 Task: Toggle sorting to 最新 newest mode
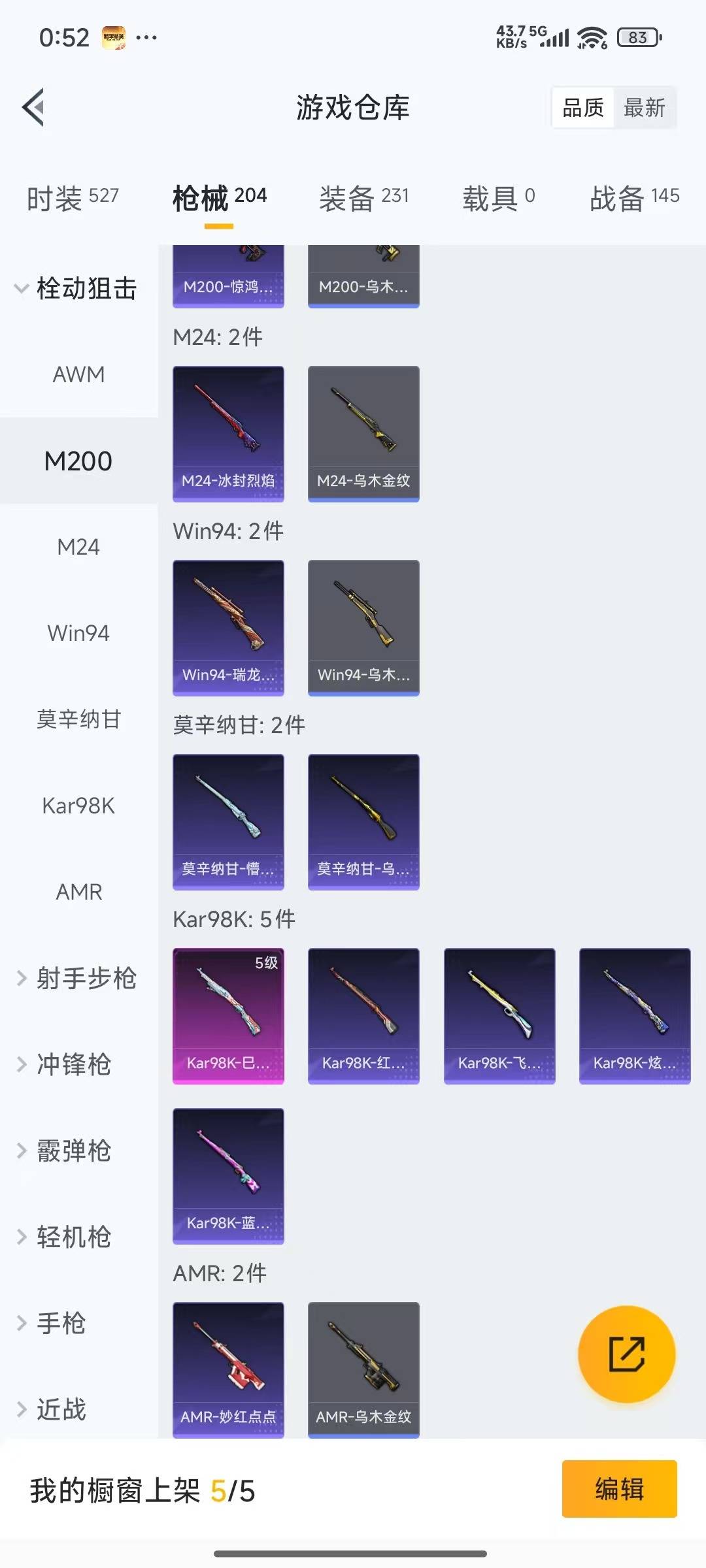pos(644,108)
